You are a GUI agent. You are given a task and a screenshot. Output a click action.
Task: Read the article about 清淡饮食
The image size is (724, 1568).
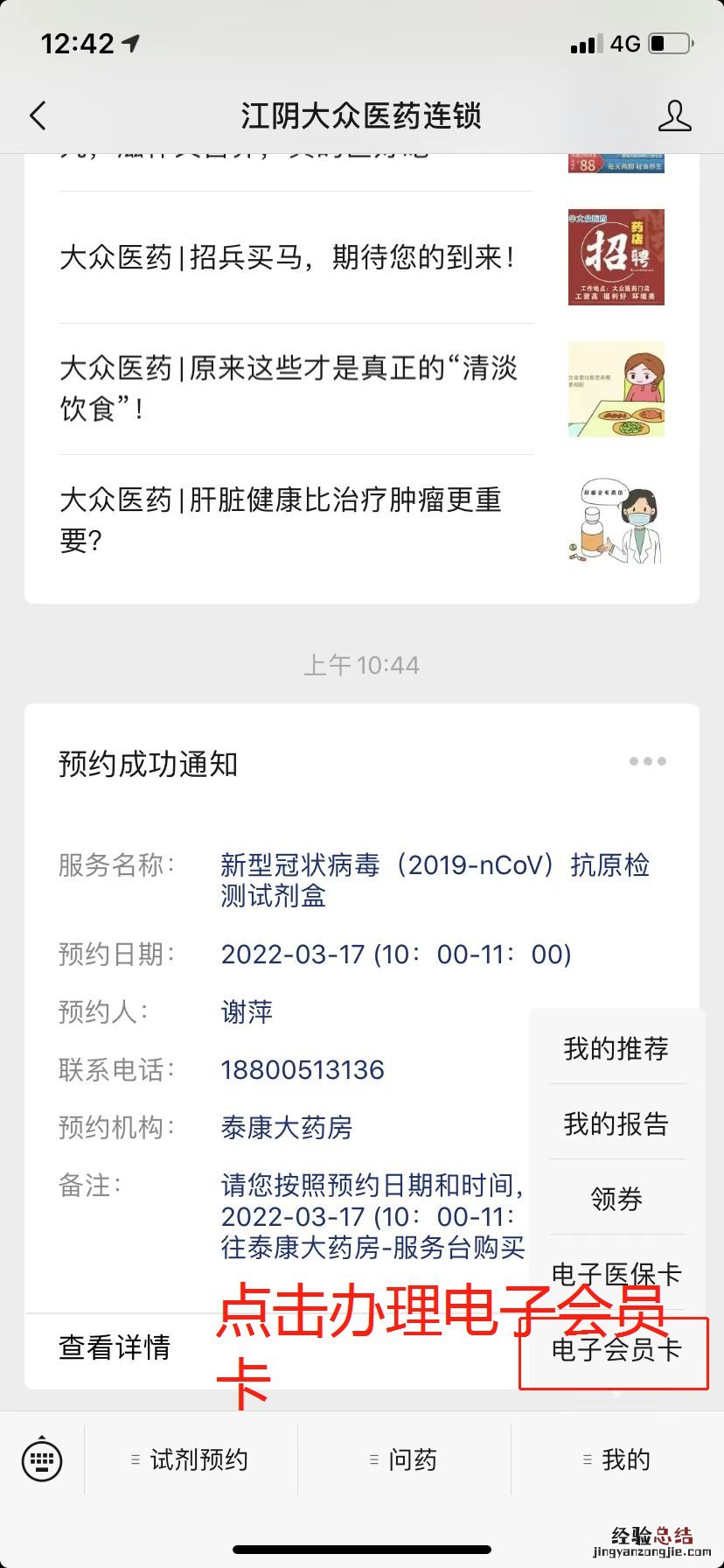289,388
